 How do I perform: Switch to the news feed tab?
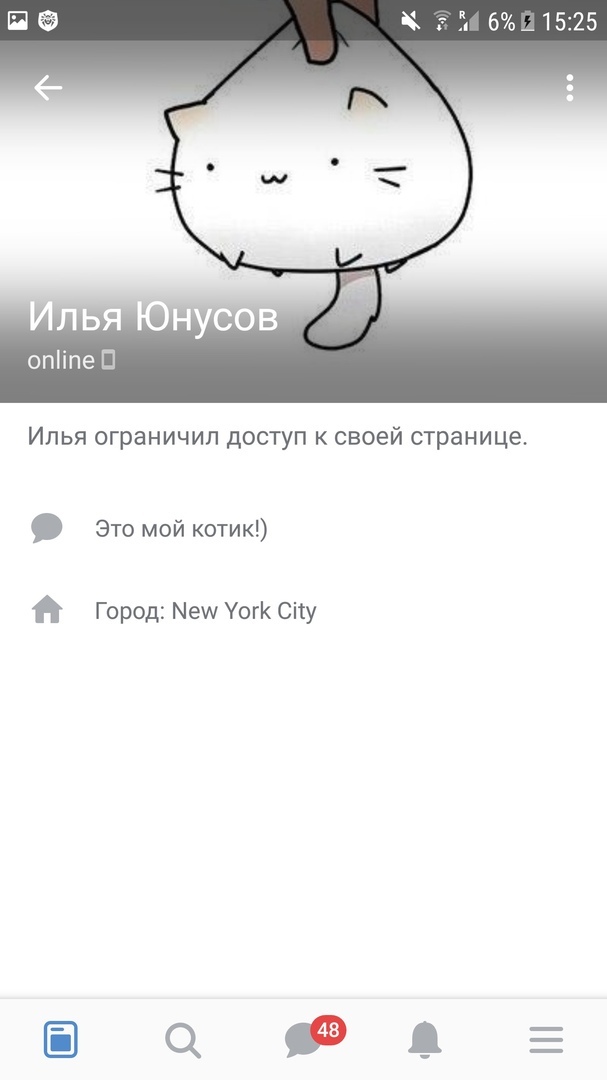pos(61,1040)
